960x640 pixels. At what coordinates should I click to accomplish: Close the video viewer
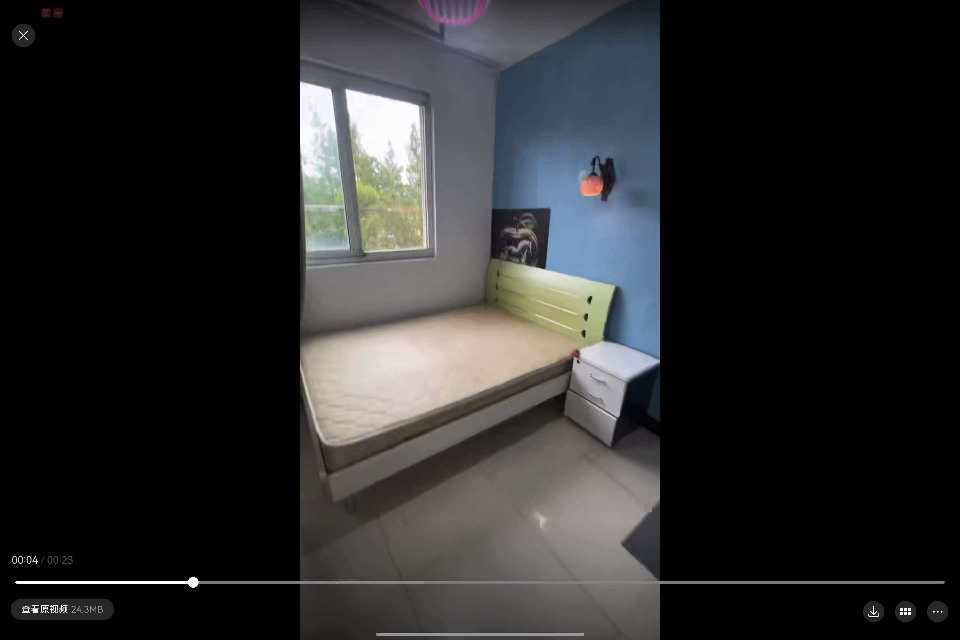(x=23, y=35)
